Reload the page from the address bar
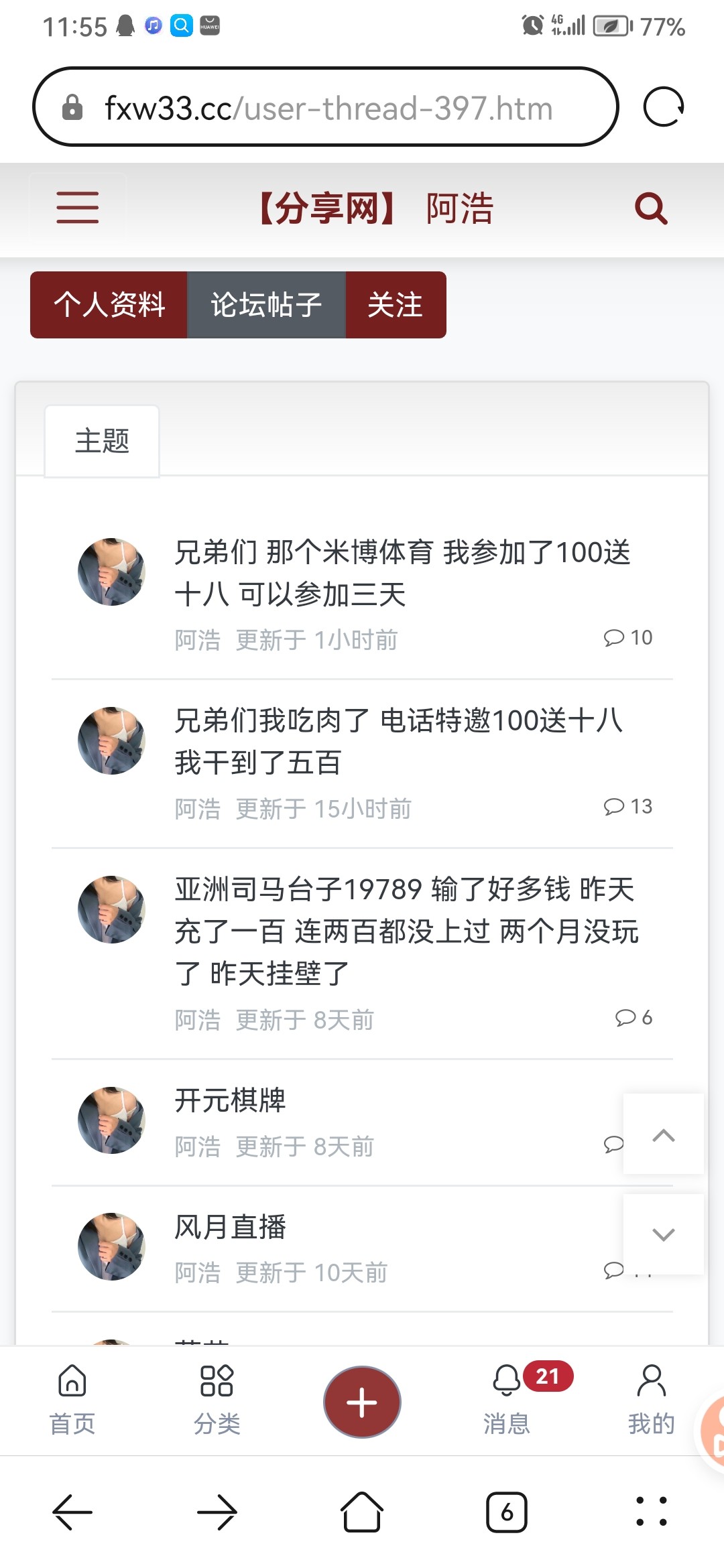This screenshot has height=1568, width=724. click(663, 107)
